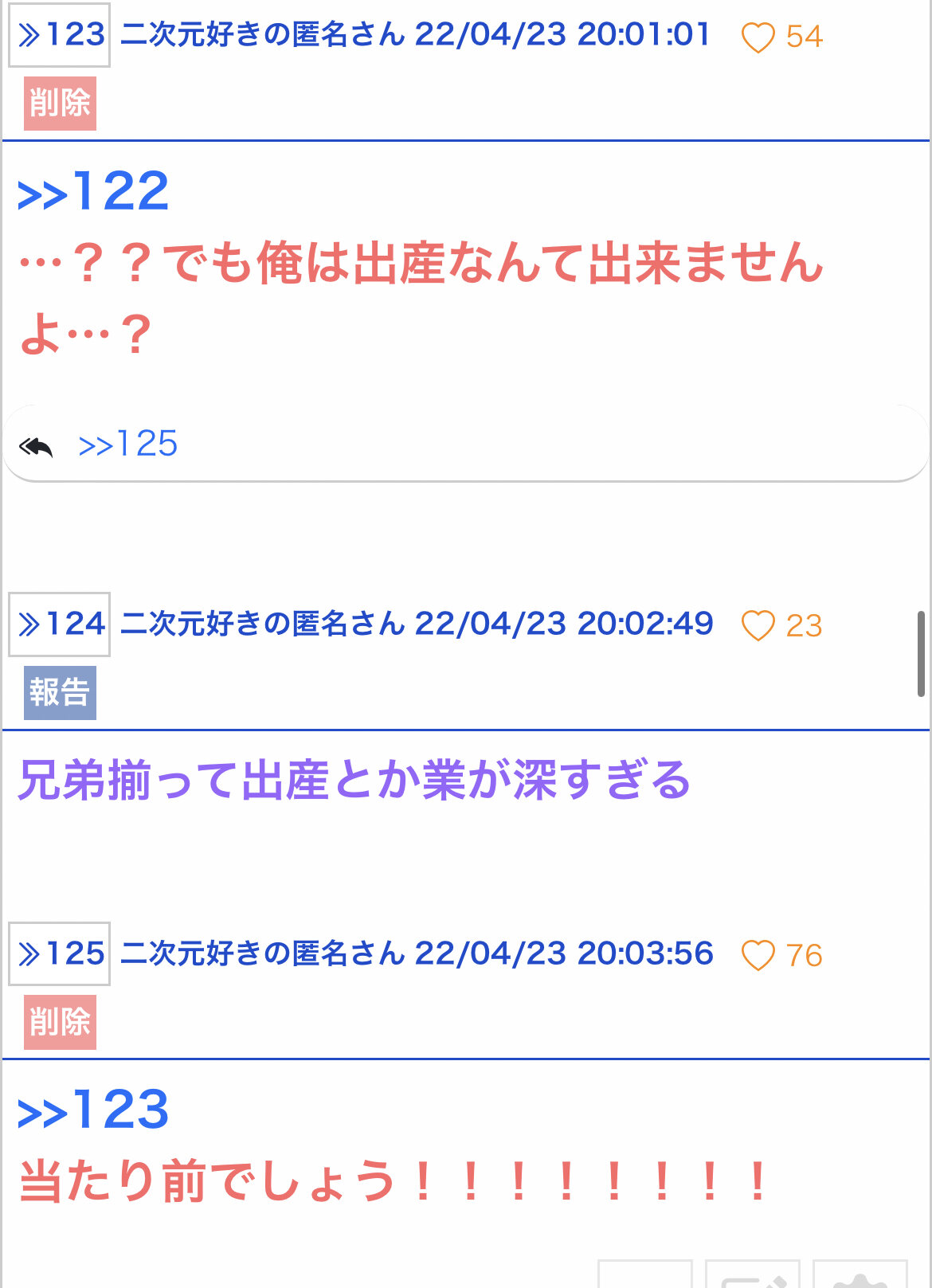Like post 125 with heart icon
Viewport: 932px width, 1288px height.
[x=758, y=955]
